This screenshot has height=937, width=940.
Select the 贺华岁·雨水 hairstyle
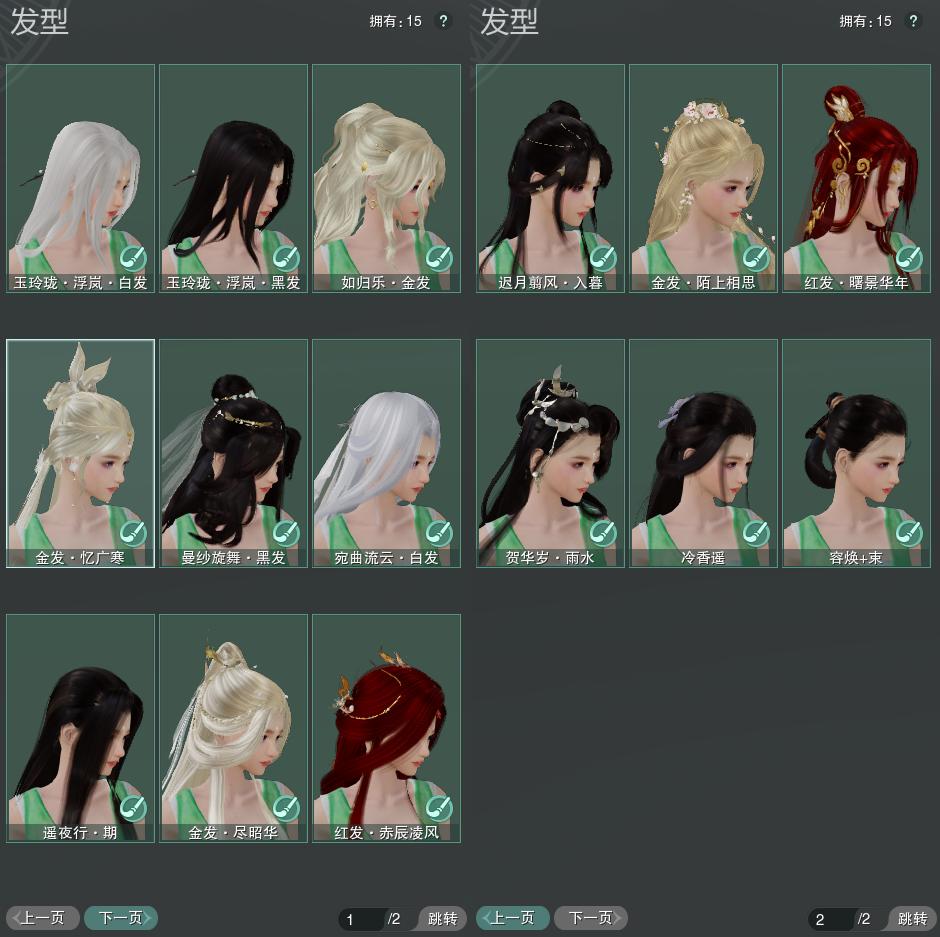(550, 445)
